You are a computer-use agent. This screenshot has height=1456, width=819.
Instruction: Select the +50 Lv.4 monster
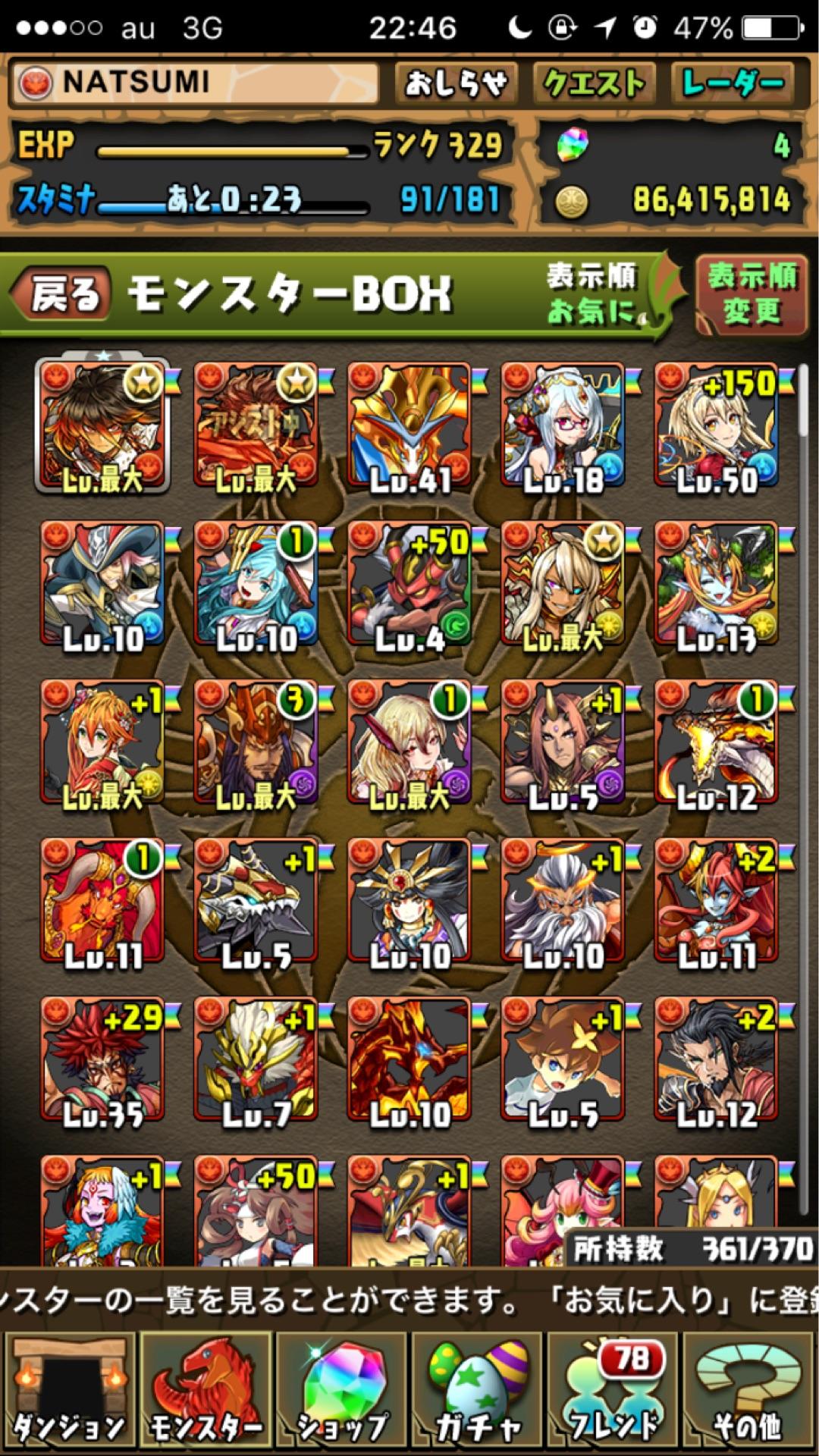(410, 585)
